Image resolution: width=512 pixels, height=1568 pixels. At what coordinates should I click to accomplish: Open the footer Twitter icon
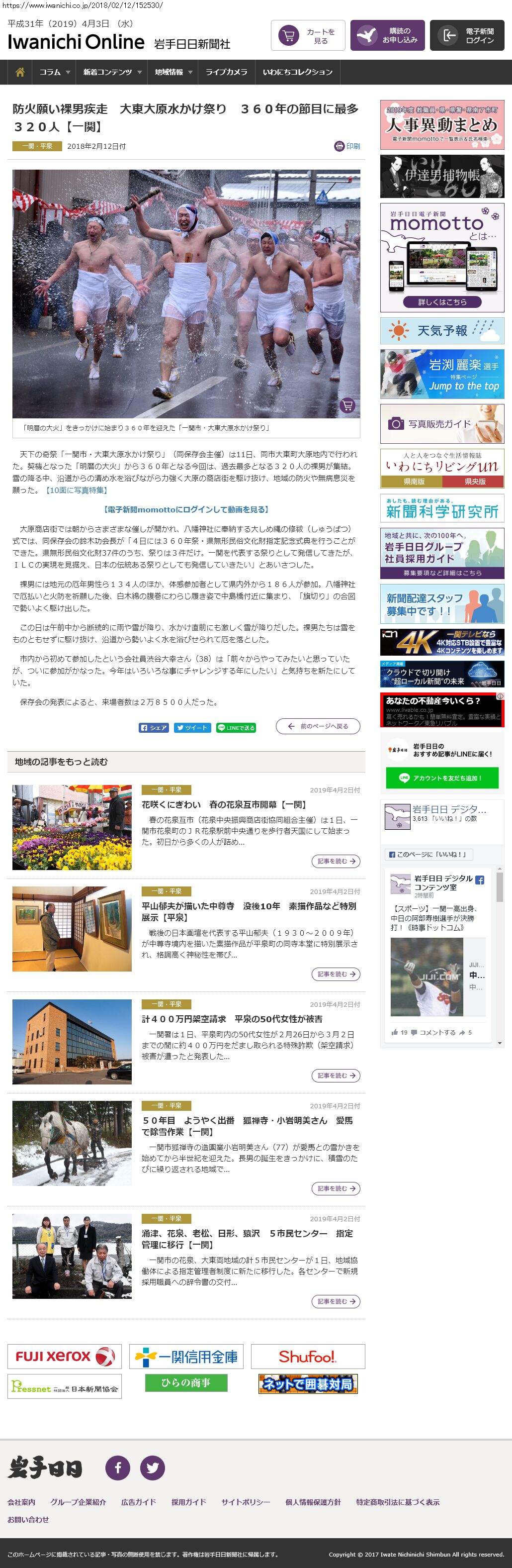153,1468
